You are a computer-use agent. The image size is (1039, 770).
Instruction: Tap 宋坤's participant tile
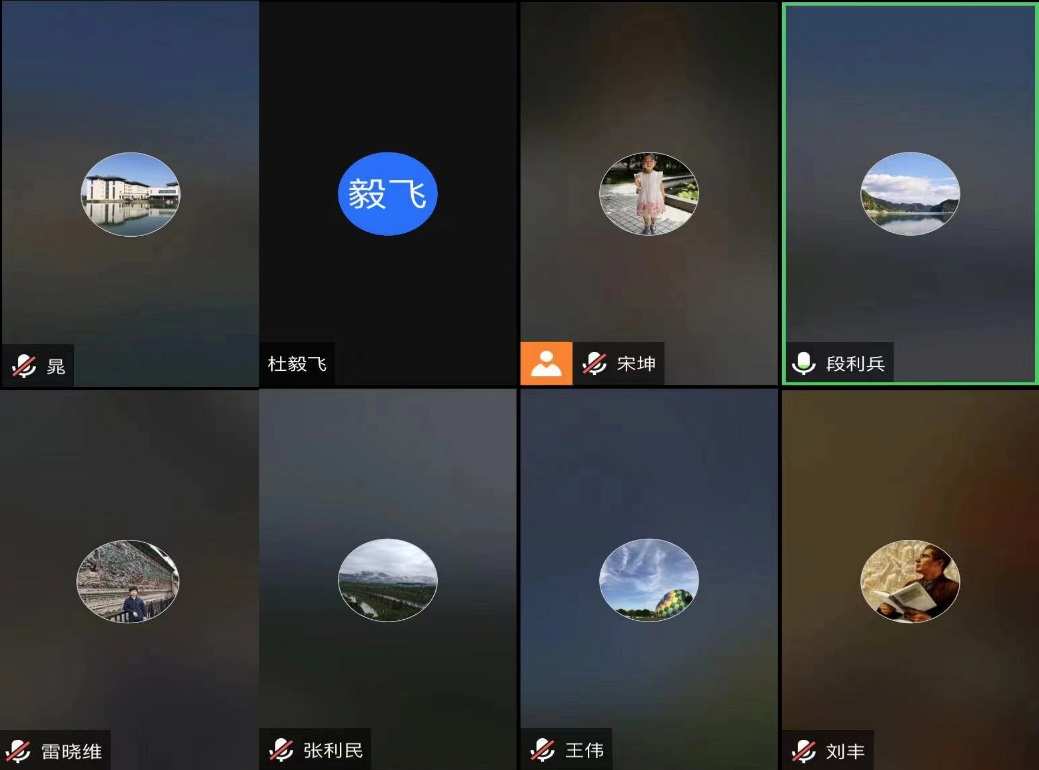[648, 194]
